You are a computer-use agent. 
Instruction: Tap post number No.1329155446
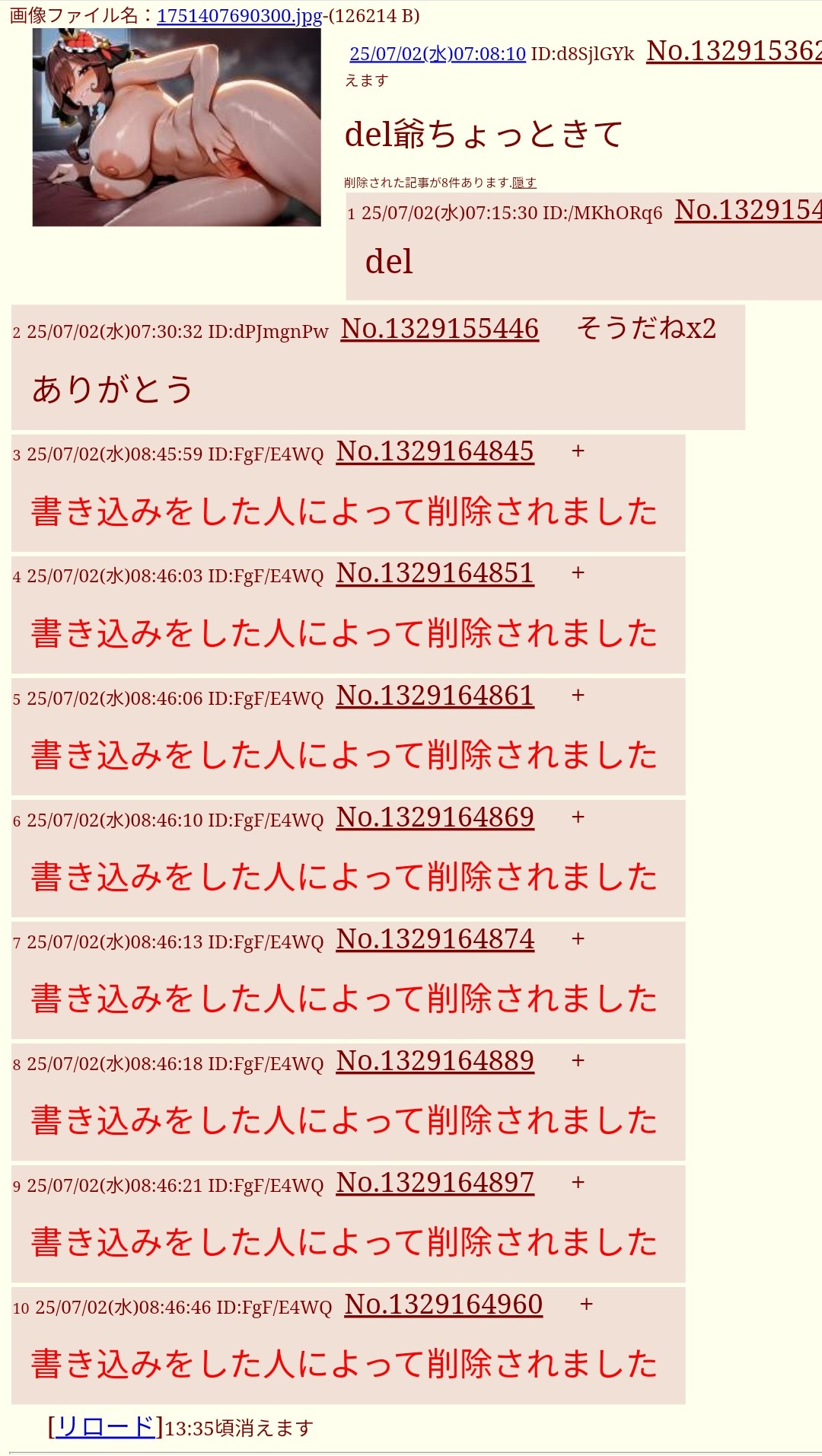(440, 329)
